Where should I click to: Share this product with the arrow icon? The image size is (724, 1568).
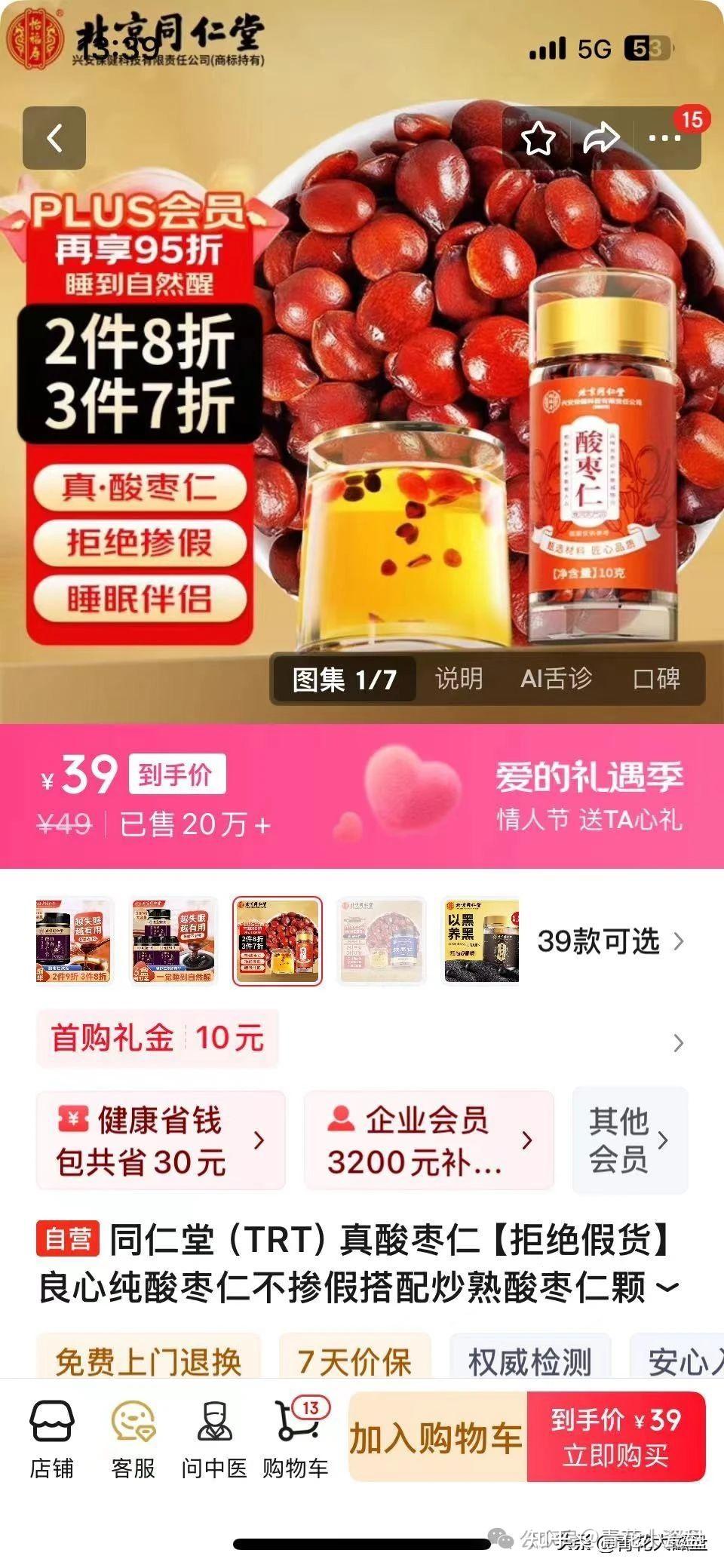(x=601, y=139)
